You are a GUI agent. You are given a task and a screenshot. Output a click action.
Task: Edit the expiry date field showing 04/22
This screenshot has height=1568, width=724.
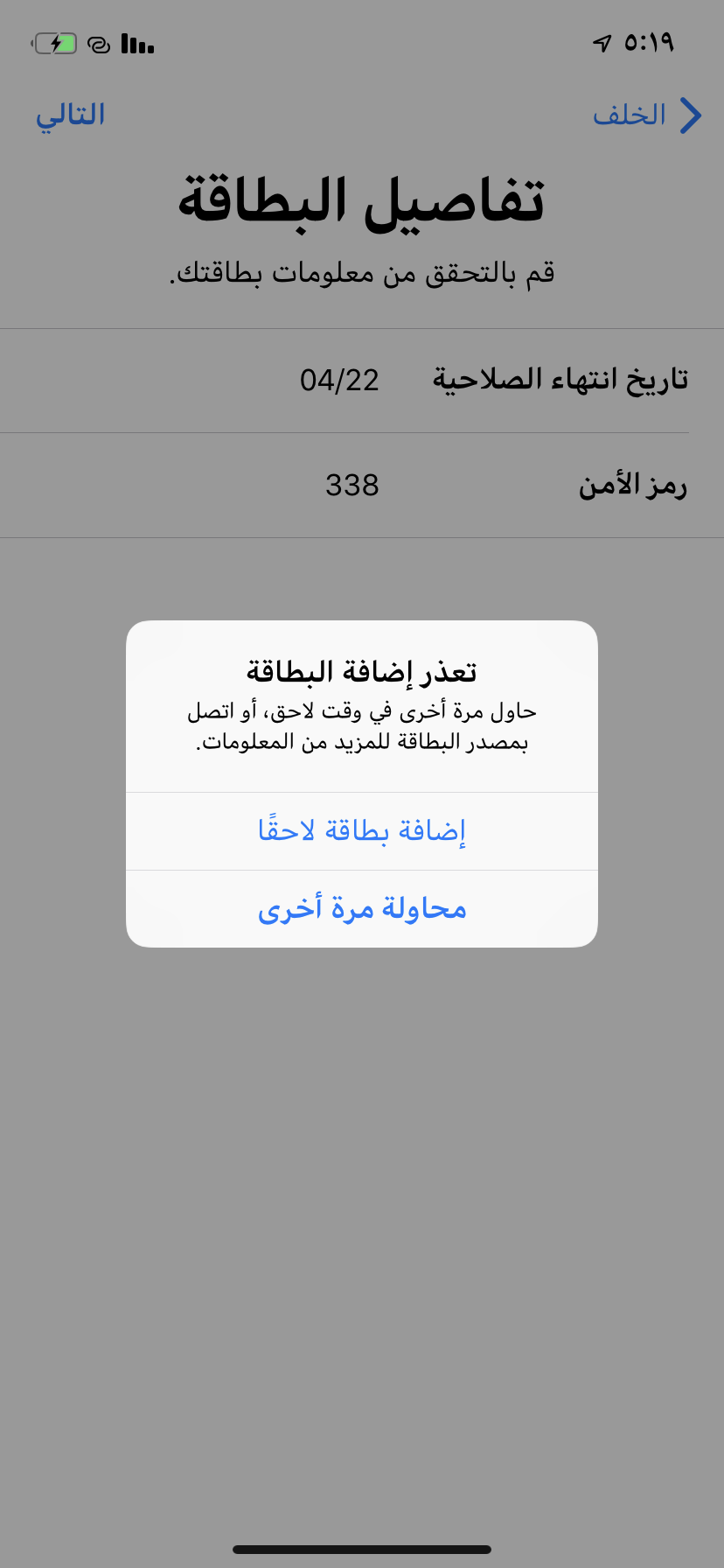[339, 381]
